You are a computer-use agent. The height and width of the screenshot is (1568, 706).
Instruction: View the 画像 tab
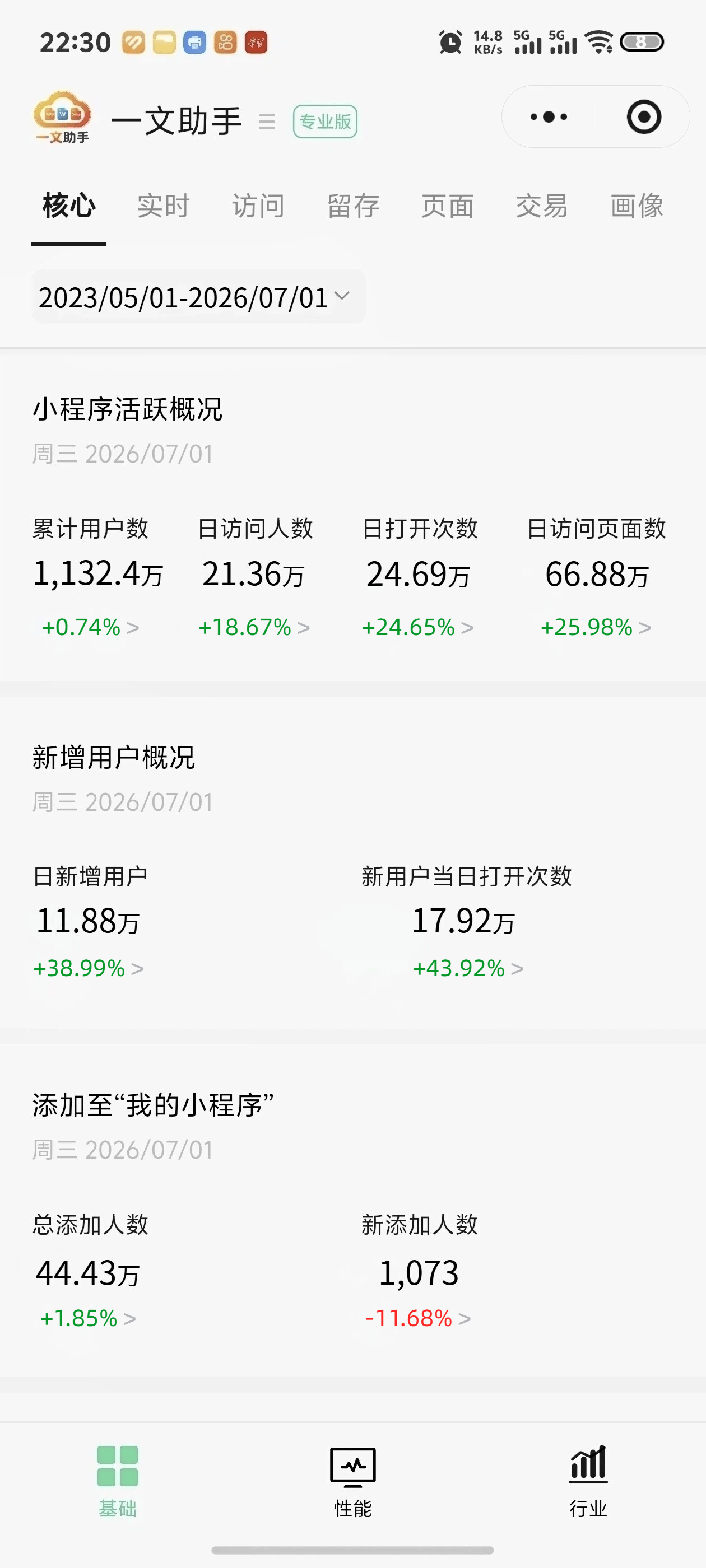point(637,206)
